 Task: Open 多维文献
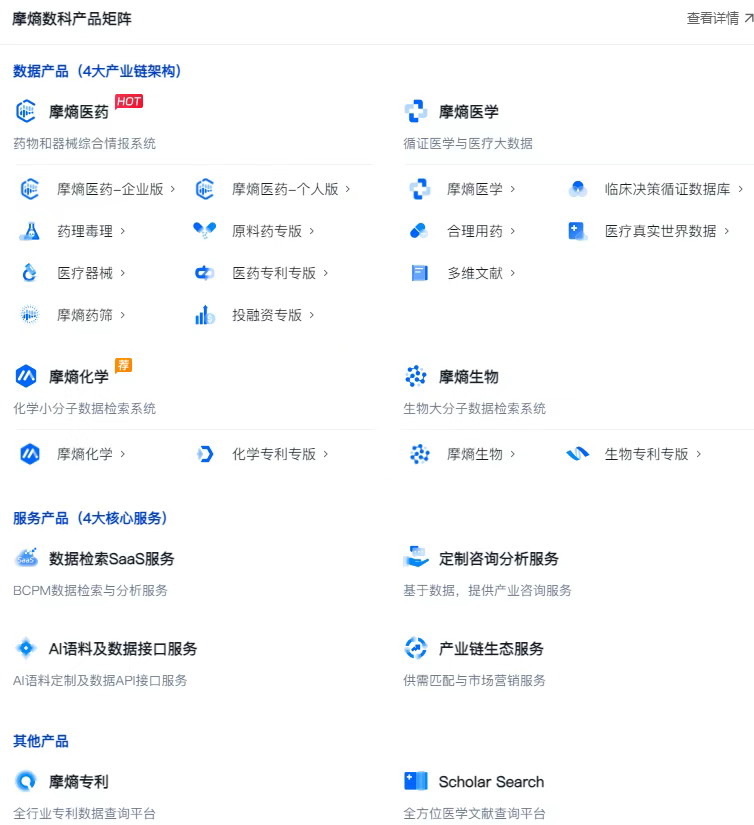[x=475, y=273]
